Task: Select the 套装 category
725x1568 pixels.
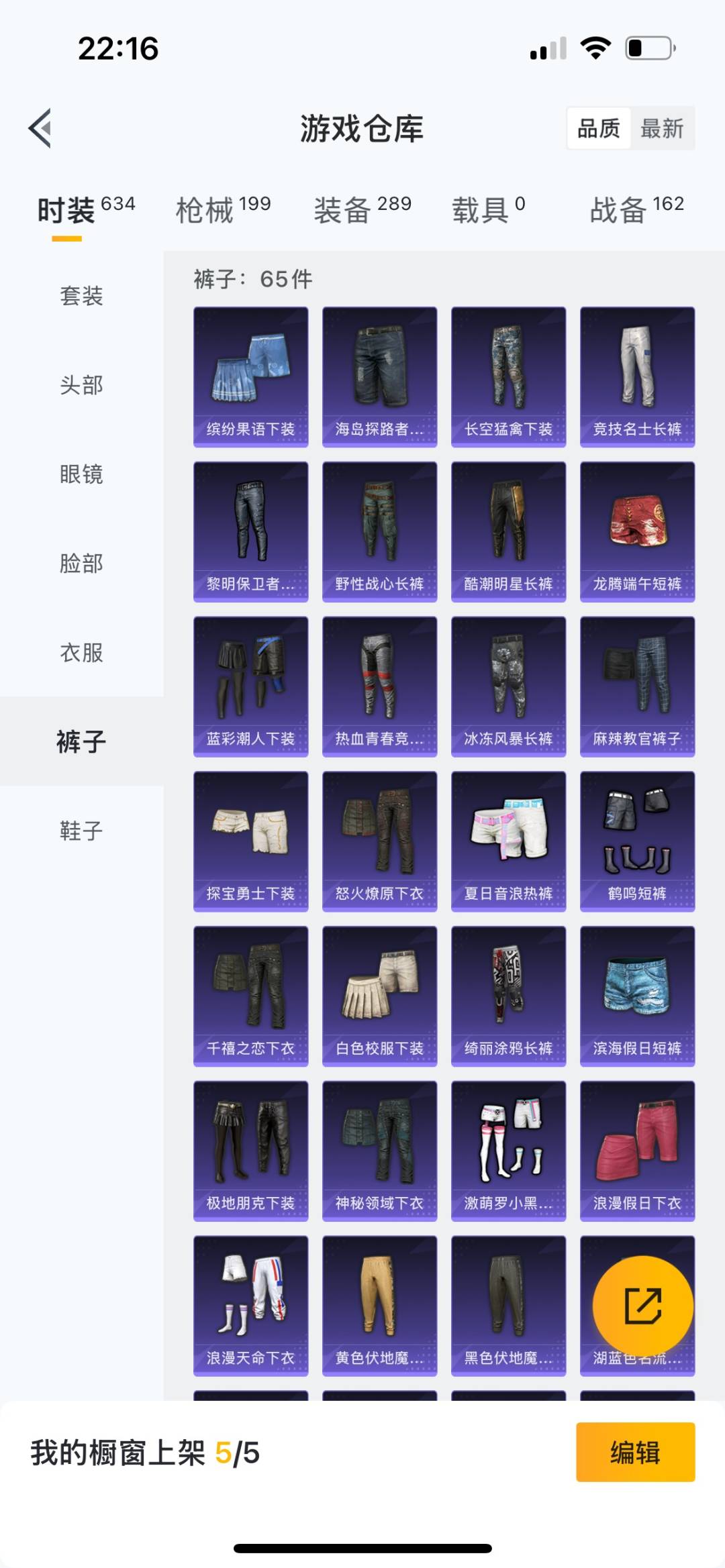Action: pos(81,296)
